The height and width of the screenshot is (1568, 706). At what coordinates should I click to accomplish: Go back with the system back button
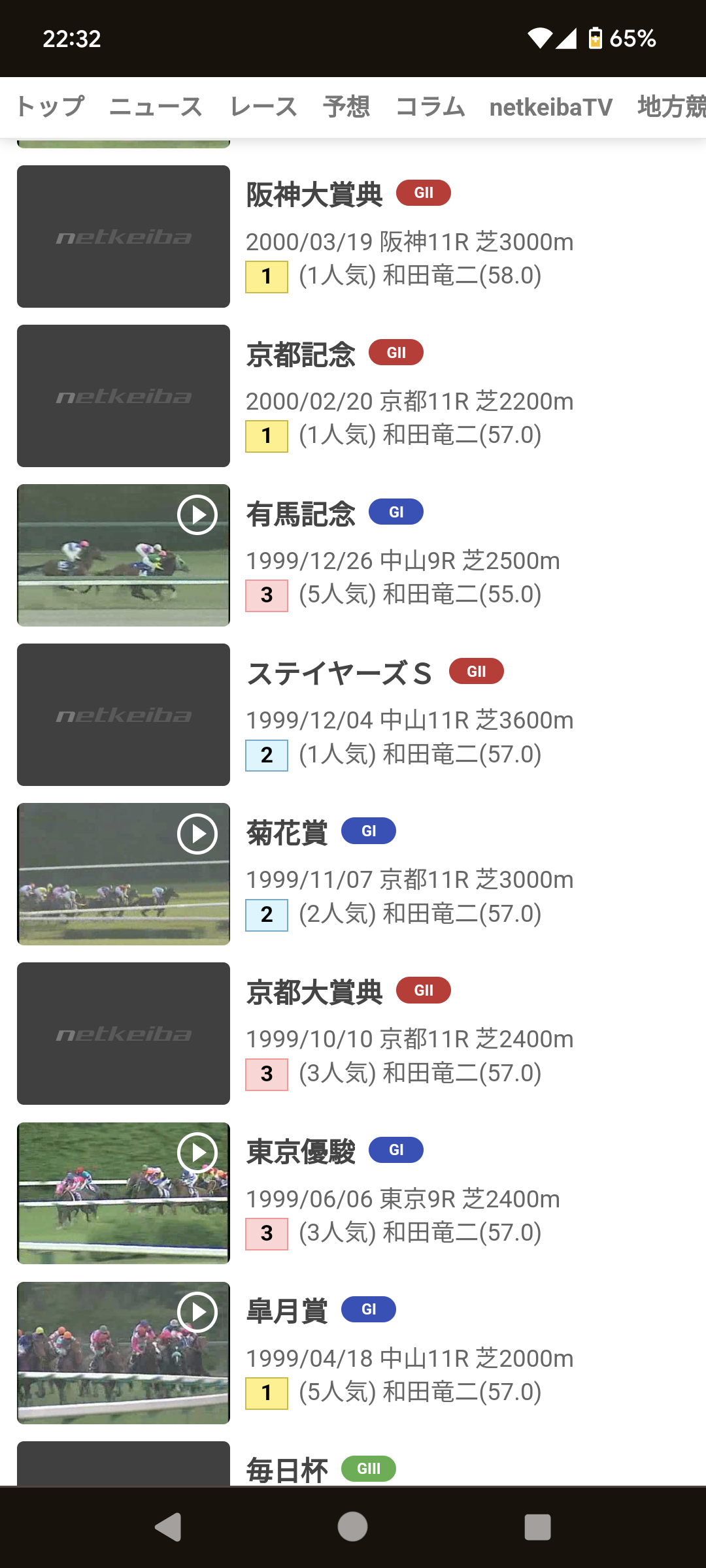168,1527
